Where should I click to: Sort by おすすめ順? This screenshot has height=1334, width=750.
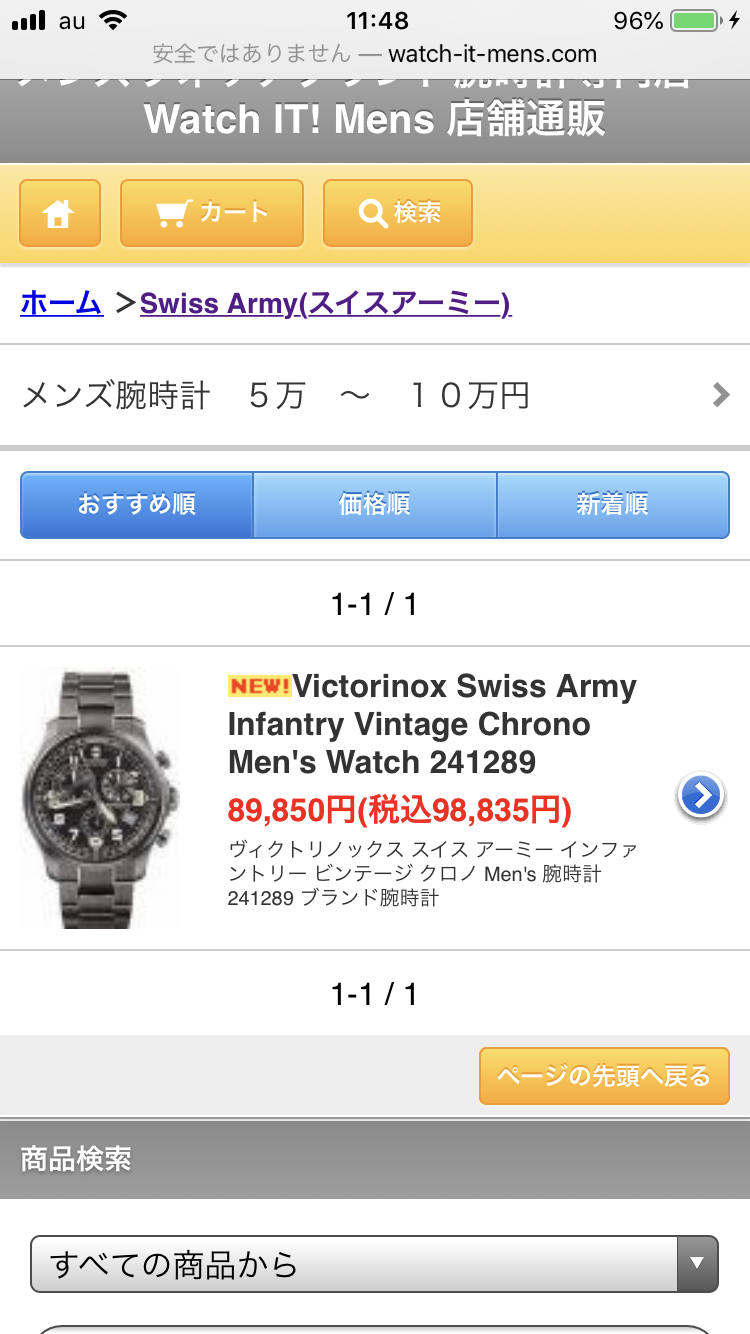[x=137, y=505]
